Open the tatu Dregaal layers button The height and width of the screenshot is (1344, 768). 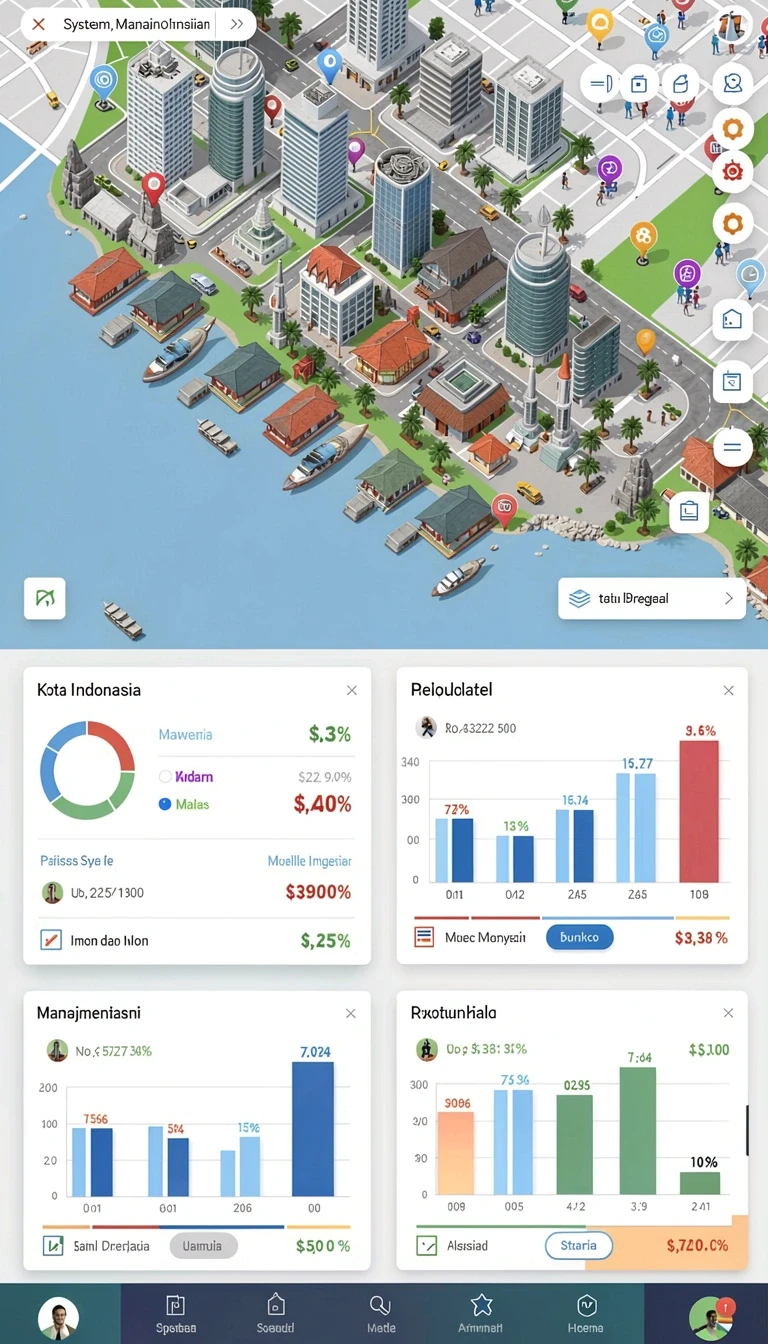click(x=651, y=598)
